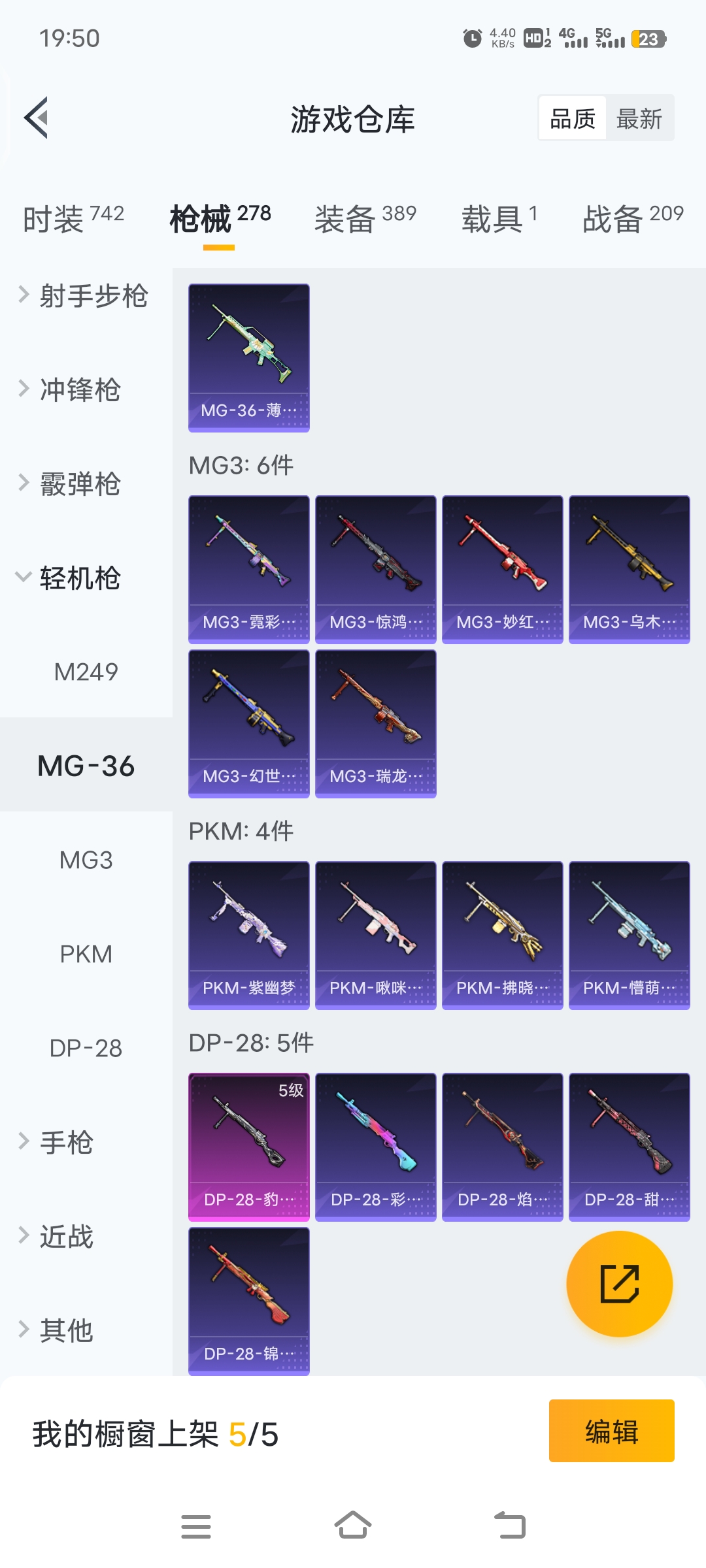Expand the 霰弹枪 category
This screenshot has width=706, height=1568.
coord(78,484)
